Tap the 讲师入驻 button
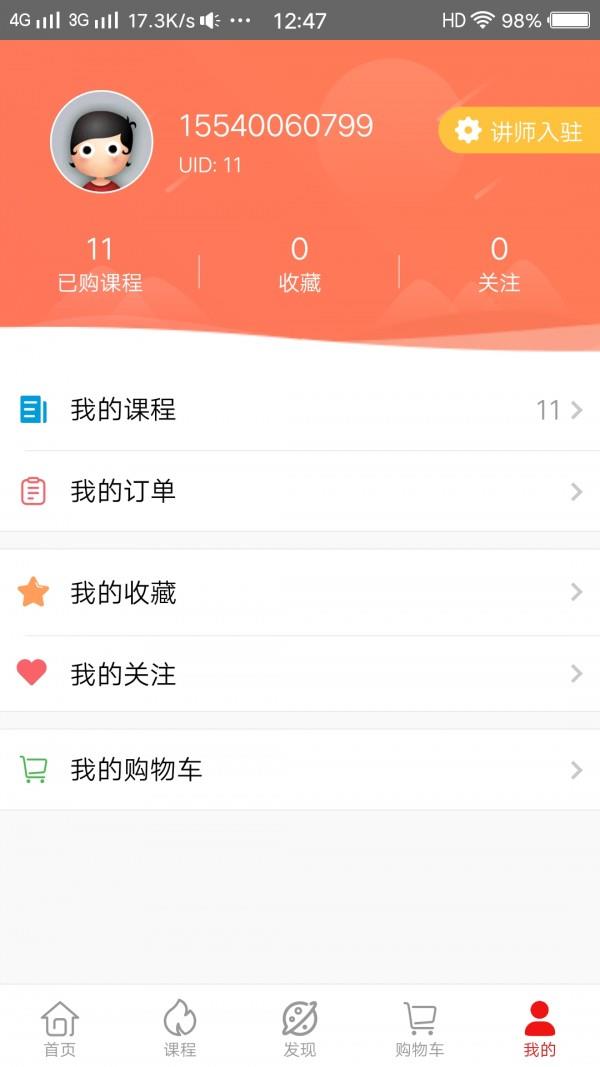 [x=520, y=131]
